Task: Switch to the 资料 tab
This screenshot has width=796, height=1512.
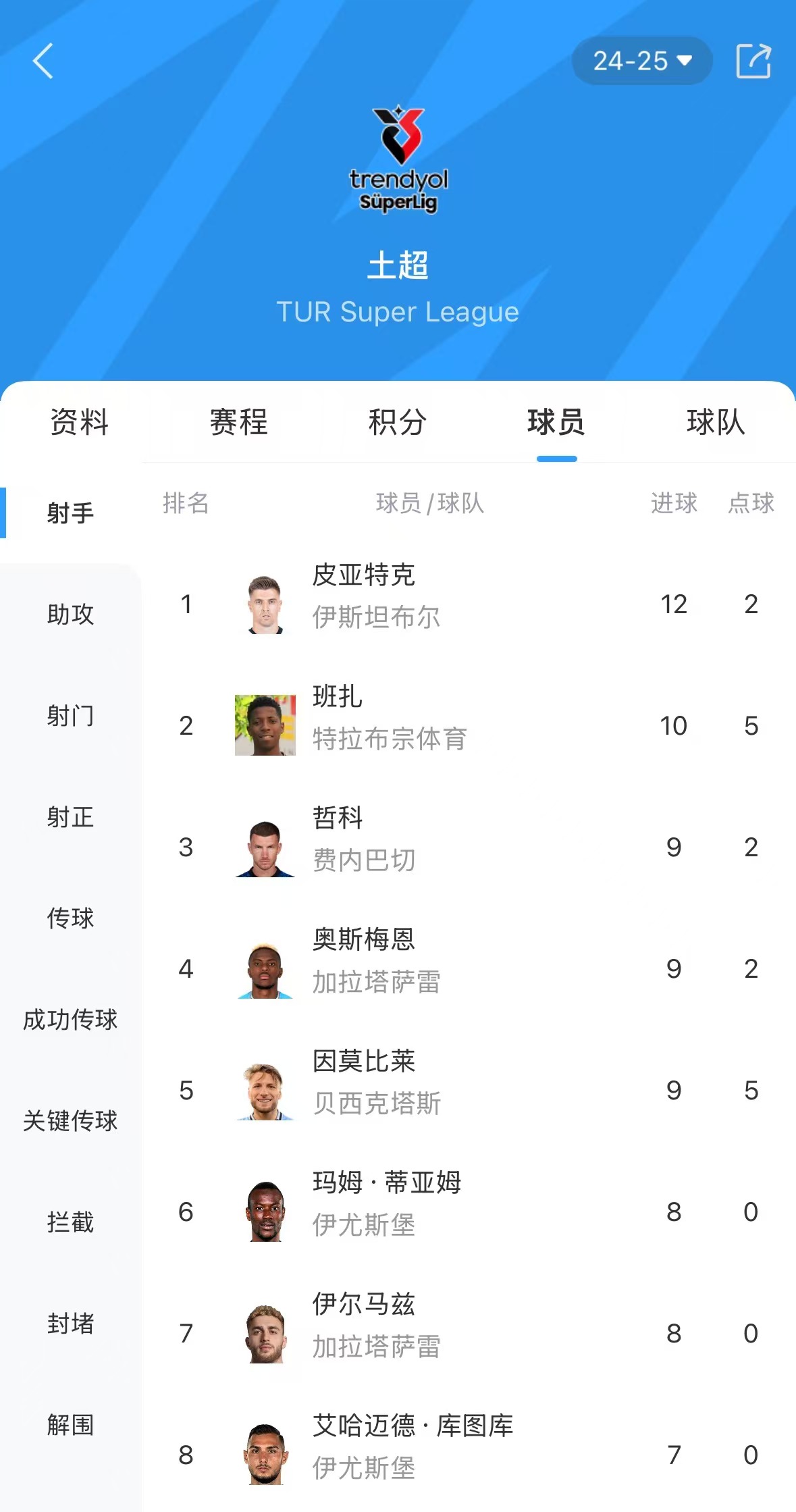Action: pyautogui.click(x=80, y=422)
